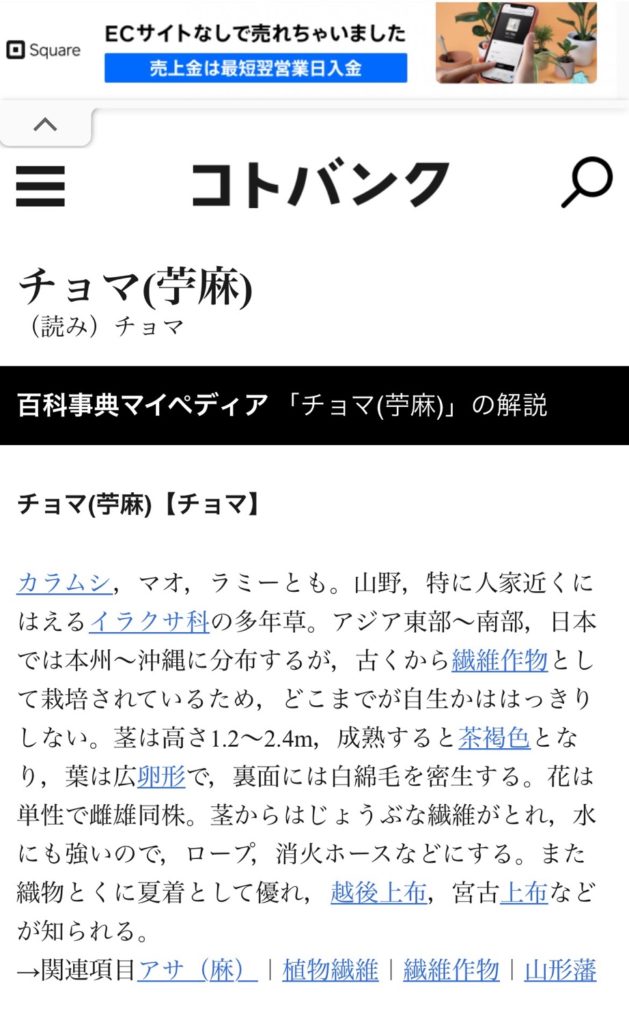
Task: Open related item 山形藩
Action: point(561,970)
